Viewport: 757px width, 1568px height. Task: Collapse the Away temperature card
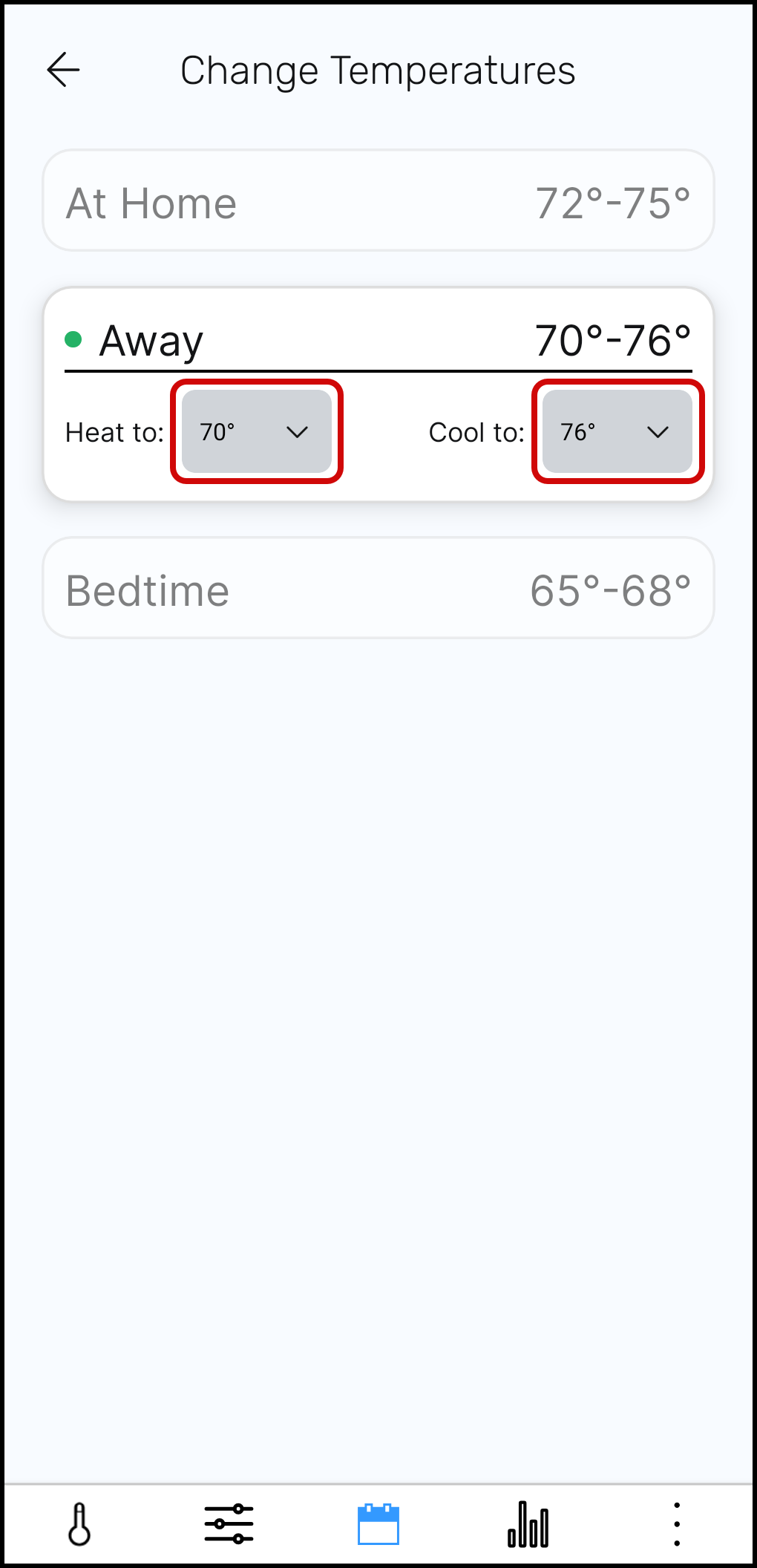point(378,340)
